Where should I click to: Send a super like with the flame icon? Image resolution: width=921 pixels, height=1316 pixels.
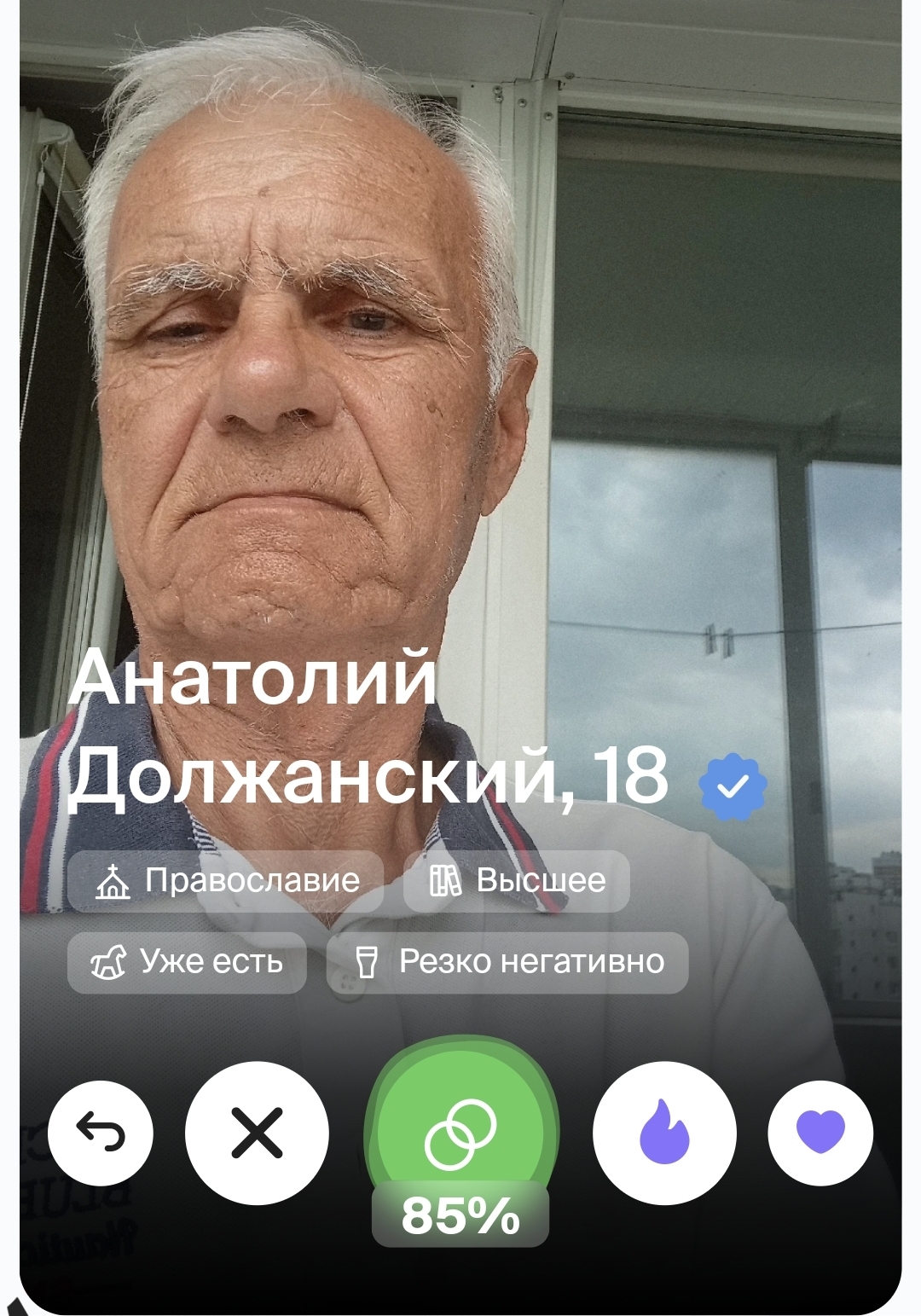664,1133
